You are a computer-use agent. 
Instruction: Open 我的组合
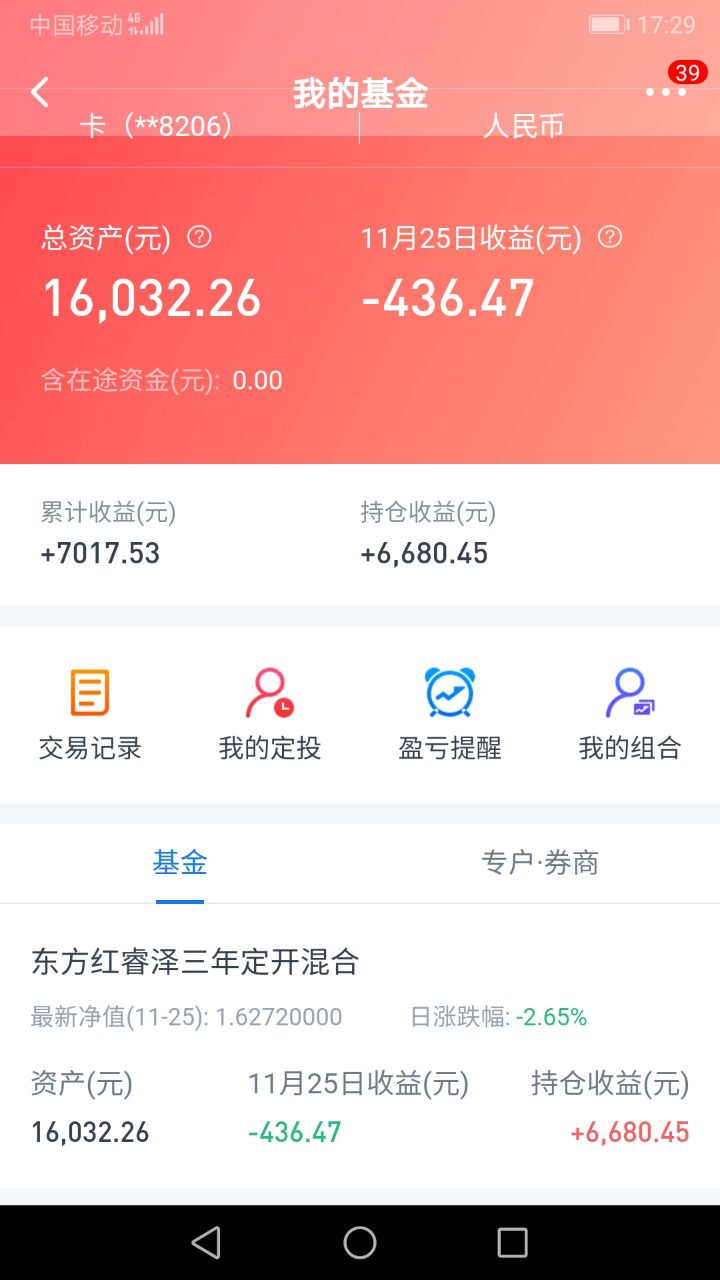pyautogui.click(x=630, y=714)
